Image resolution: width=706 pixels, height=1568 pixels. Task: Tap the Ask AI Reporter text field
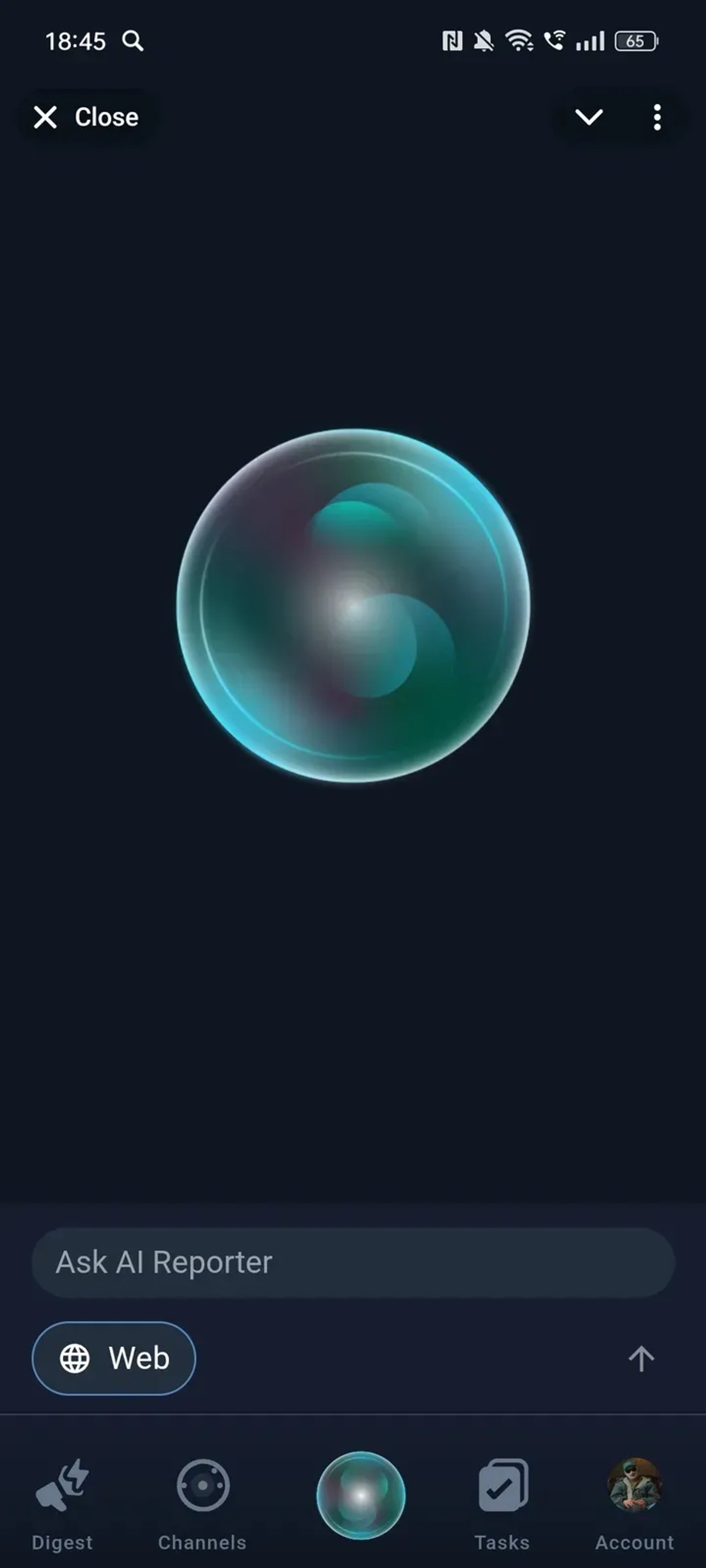coord(353,1262)
